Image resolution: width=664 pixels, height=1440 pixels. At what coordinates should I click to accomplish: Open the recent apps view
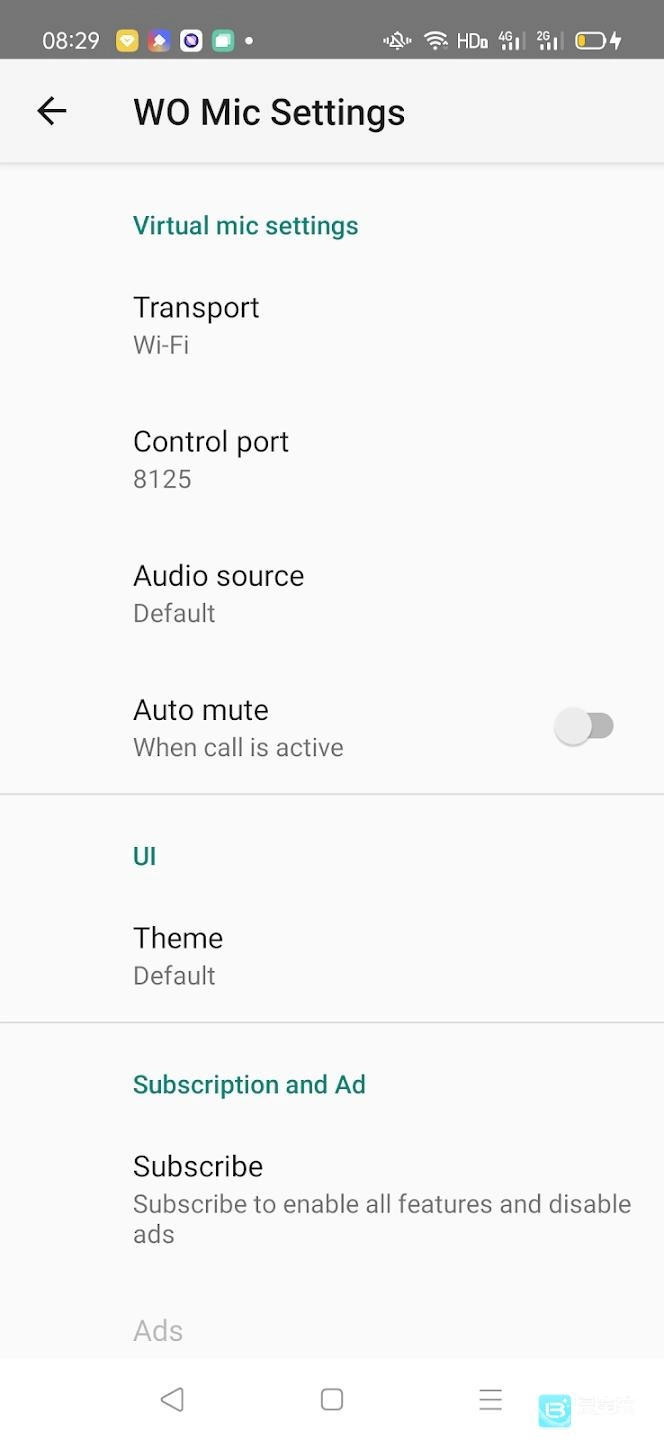[490, 1399]
